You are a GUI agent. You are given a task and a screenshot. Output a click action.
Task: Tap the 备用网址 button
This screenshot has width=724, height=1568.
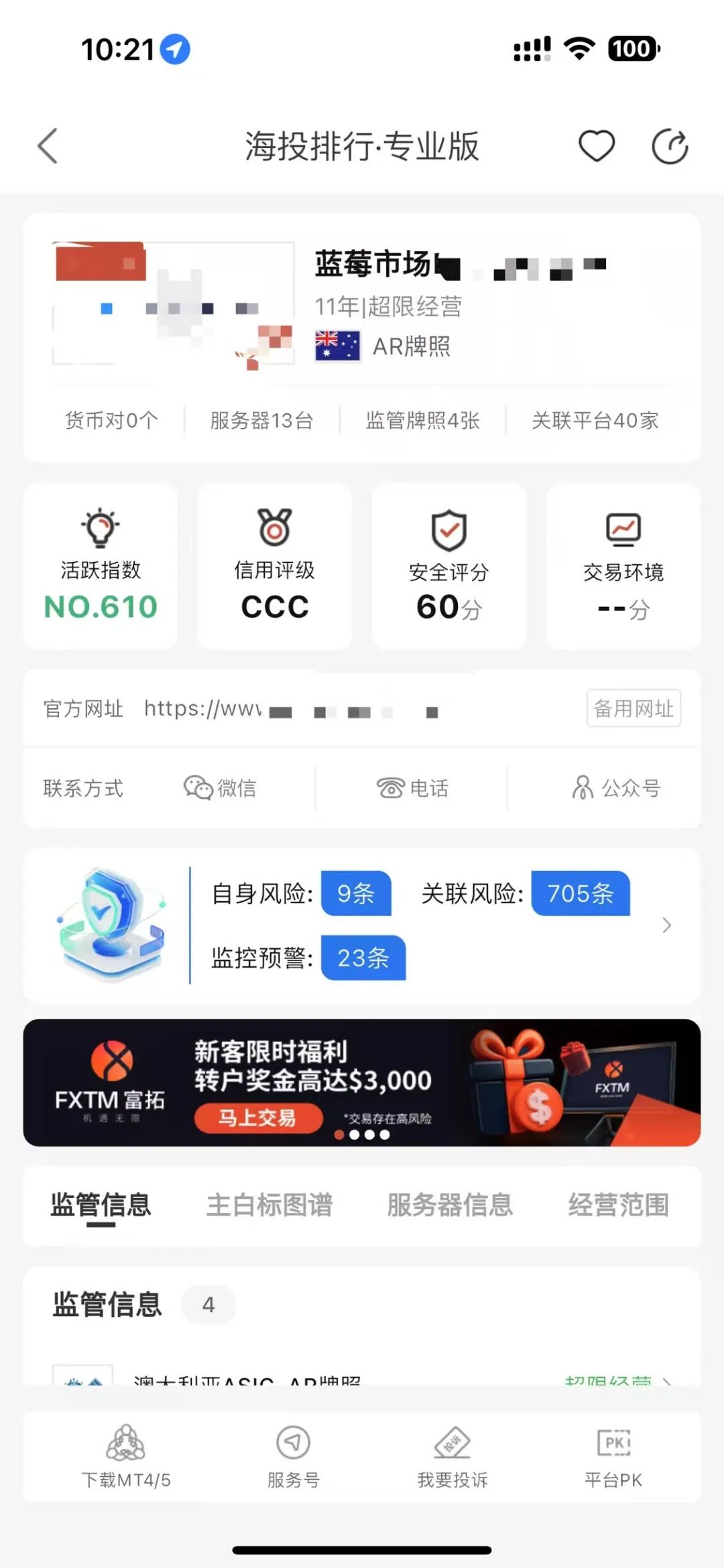tap(633, 709)
